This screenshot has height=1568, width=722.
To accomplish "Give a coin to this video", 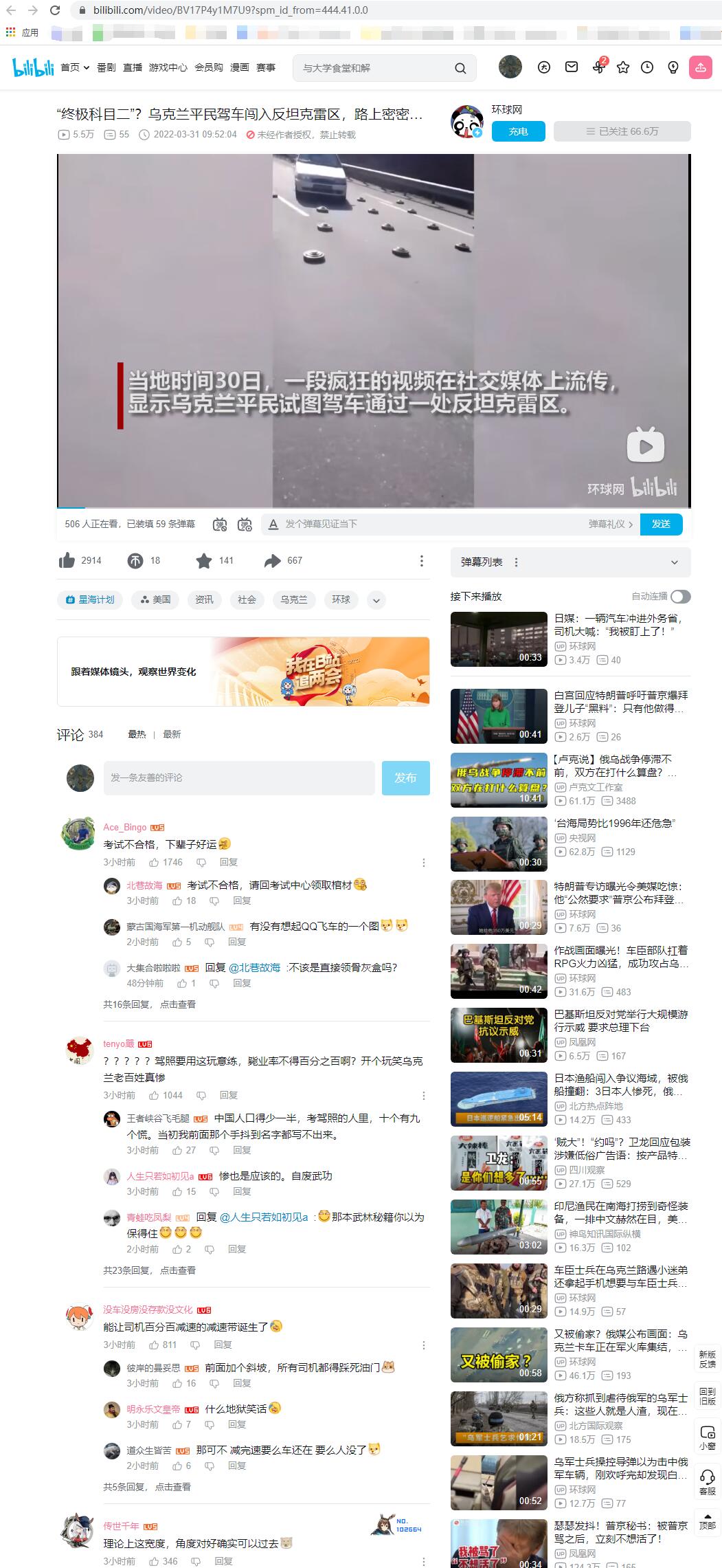I will (x=135, y=561).
